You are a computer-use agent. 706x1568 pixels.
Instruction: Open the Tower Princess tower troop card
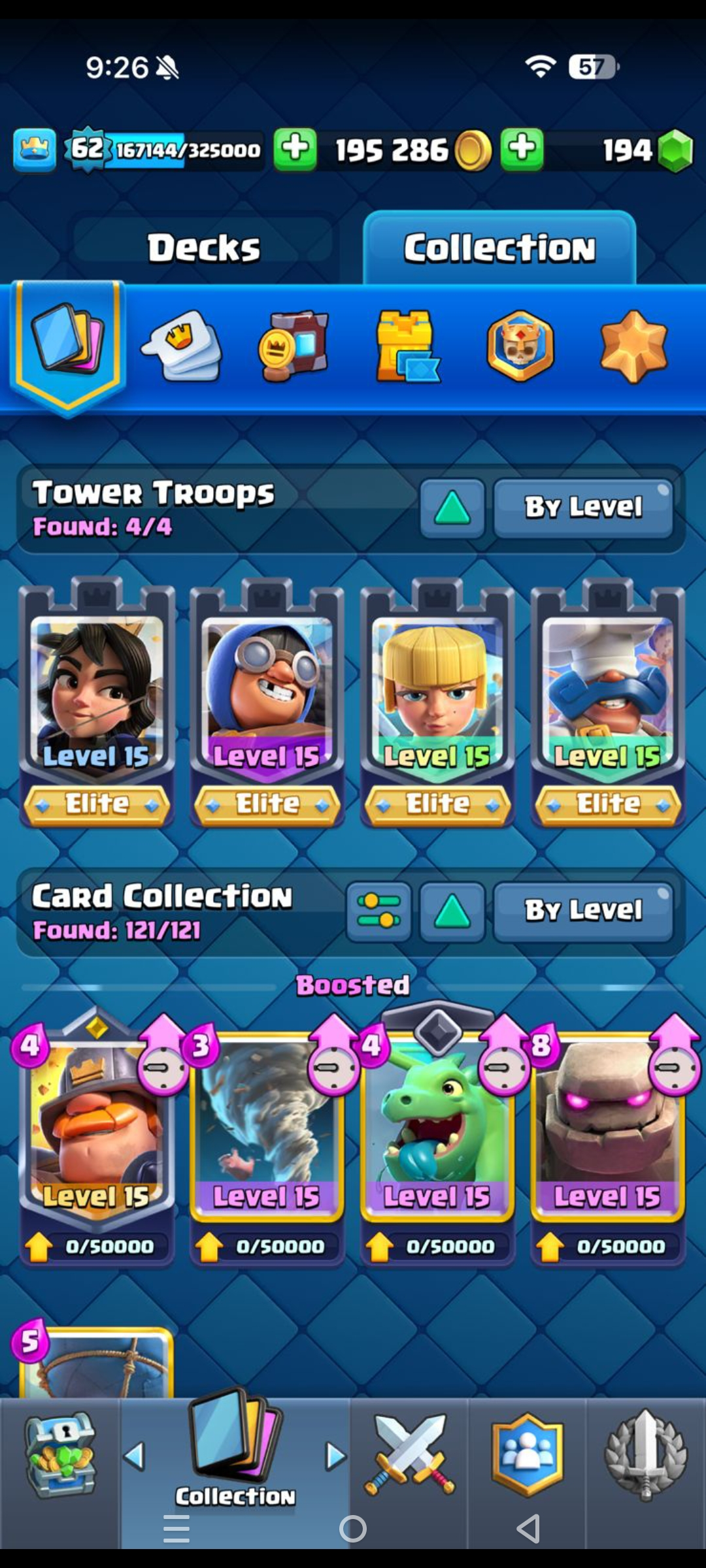pos(97,699)
